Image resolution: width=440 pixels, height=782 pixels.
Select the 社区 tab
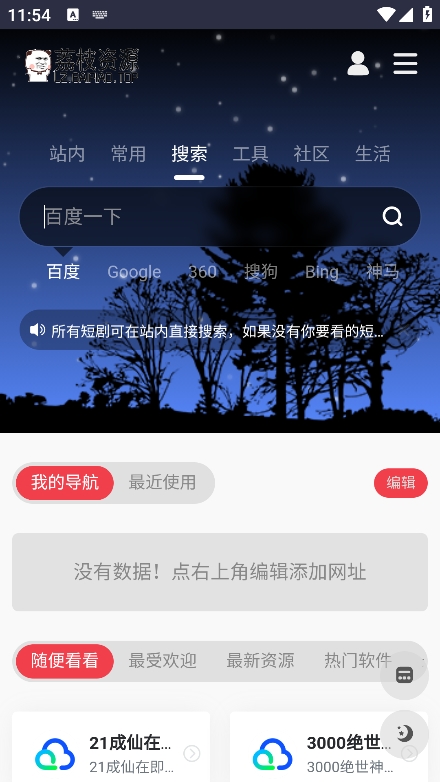click(x=311, y=154)
